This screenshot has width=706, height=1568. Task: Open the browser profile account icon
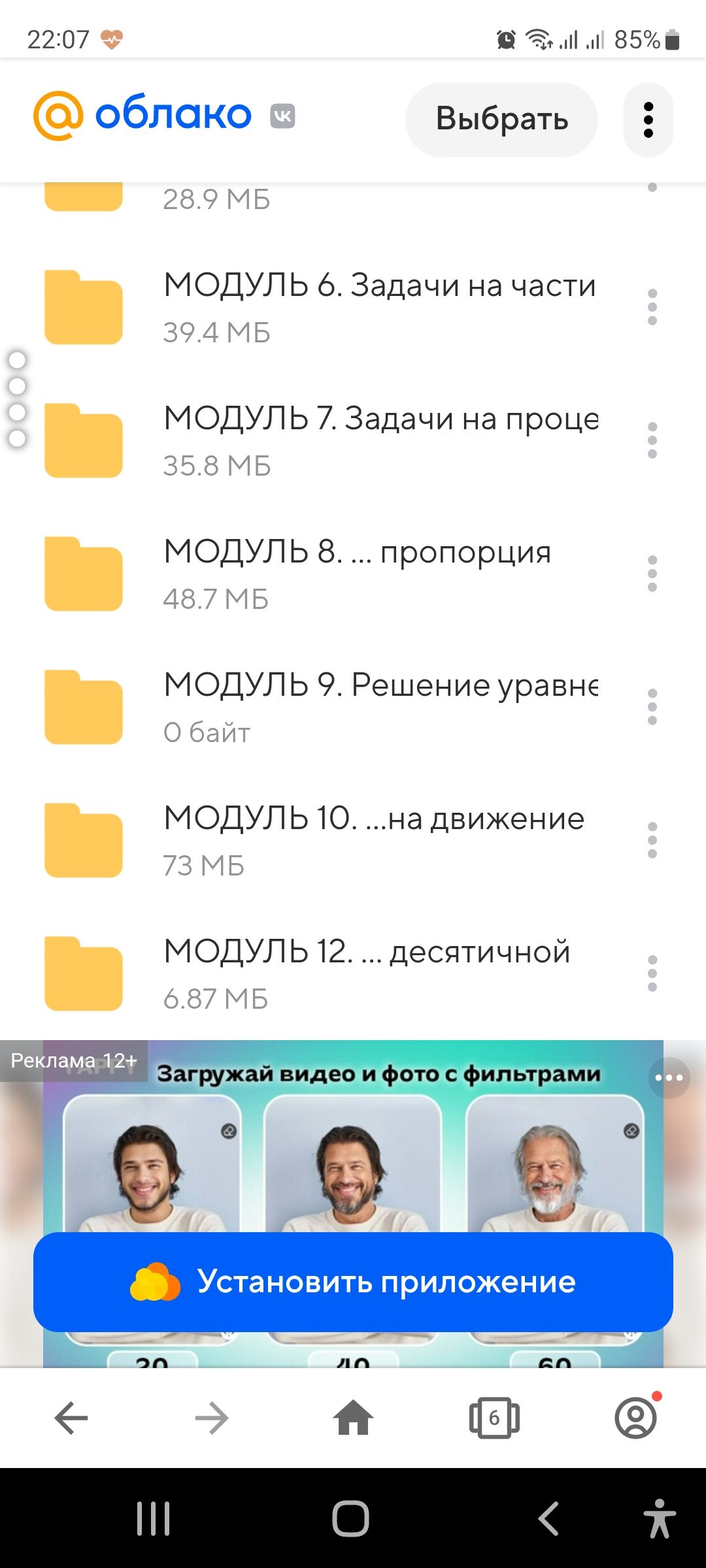tap(635, 1418)
